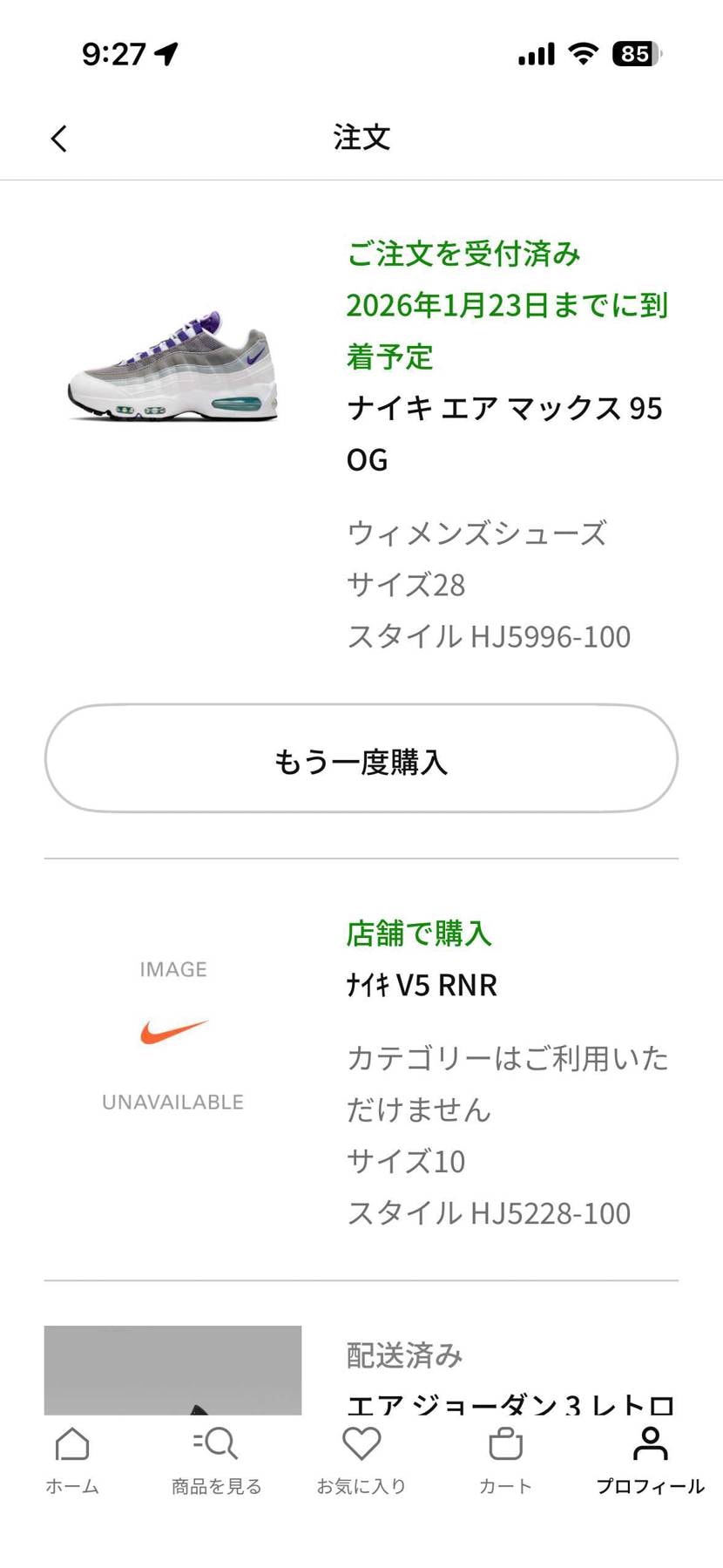Tap the gray Air Jordan image placeholder
This screenshot has height=1568, width=723.
click(x=172, y=1370)
